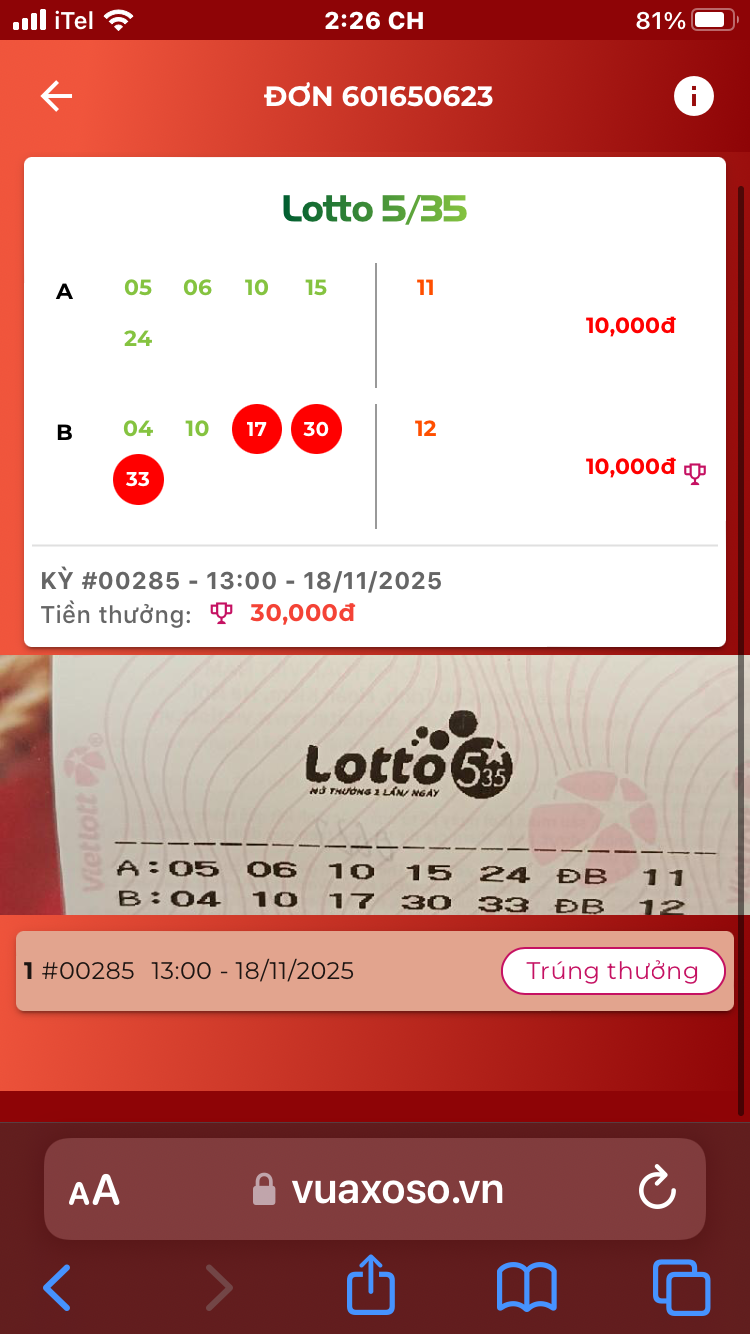Image resolution: width=750 pixels, height=1334 pixels.
Task: Open the order info icon
Action: (x=693, y=97)
